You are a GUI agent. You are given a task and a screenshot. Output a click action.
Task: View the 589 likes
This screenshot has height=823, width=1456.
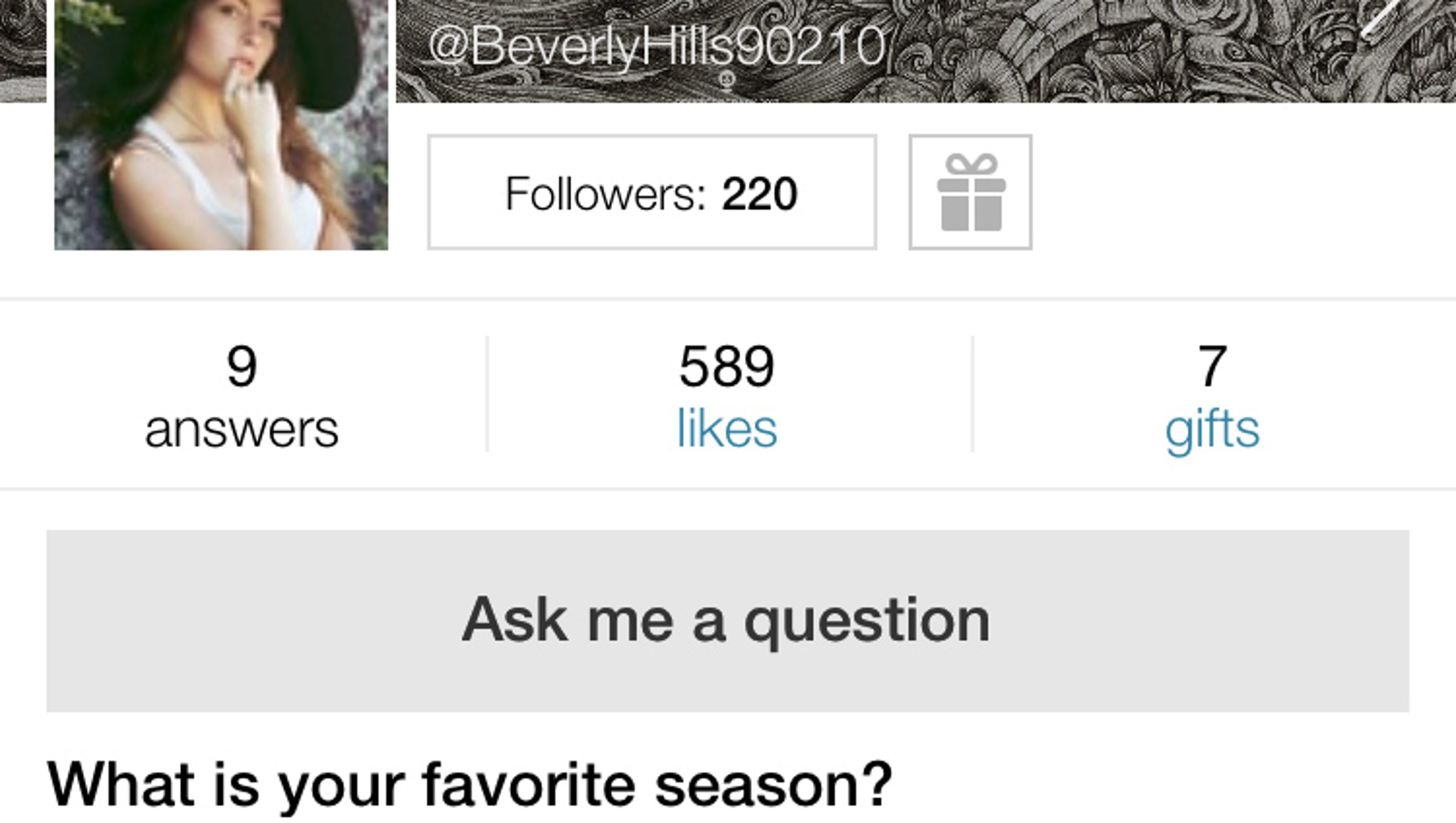727,396
